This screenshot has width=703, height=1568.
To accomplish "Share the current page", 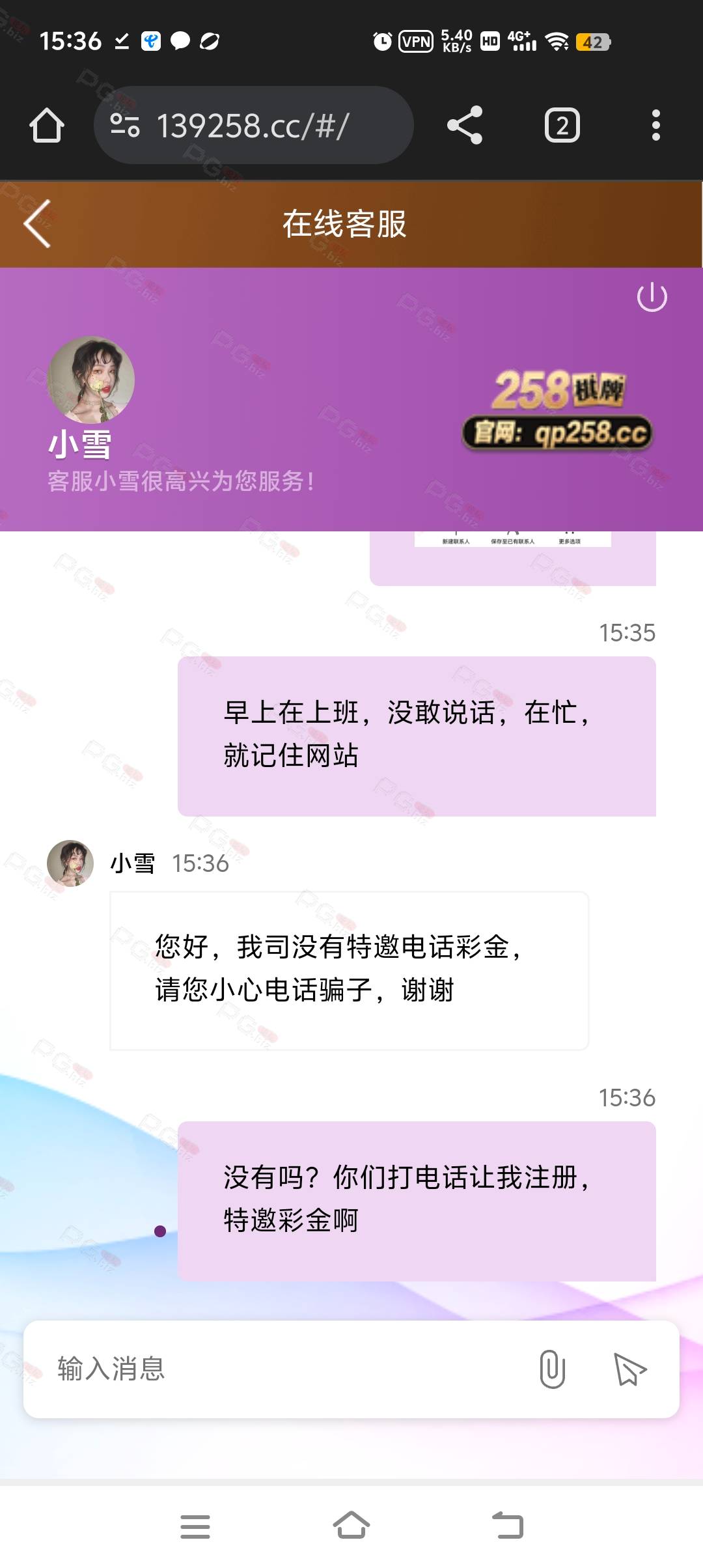I will click(x=465, y=125).
